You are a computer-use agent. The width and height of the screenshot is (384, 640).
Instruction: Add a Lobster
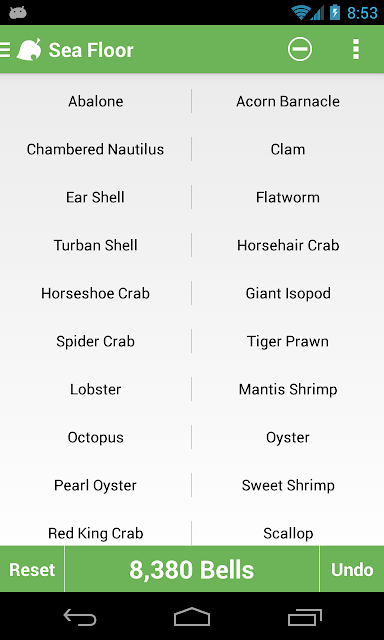(95, 389)
